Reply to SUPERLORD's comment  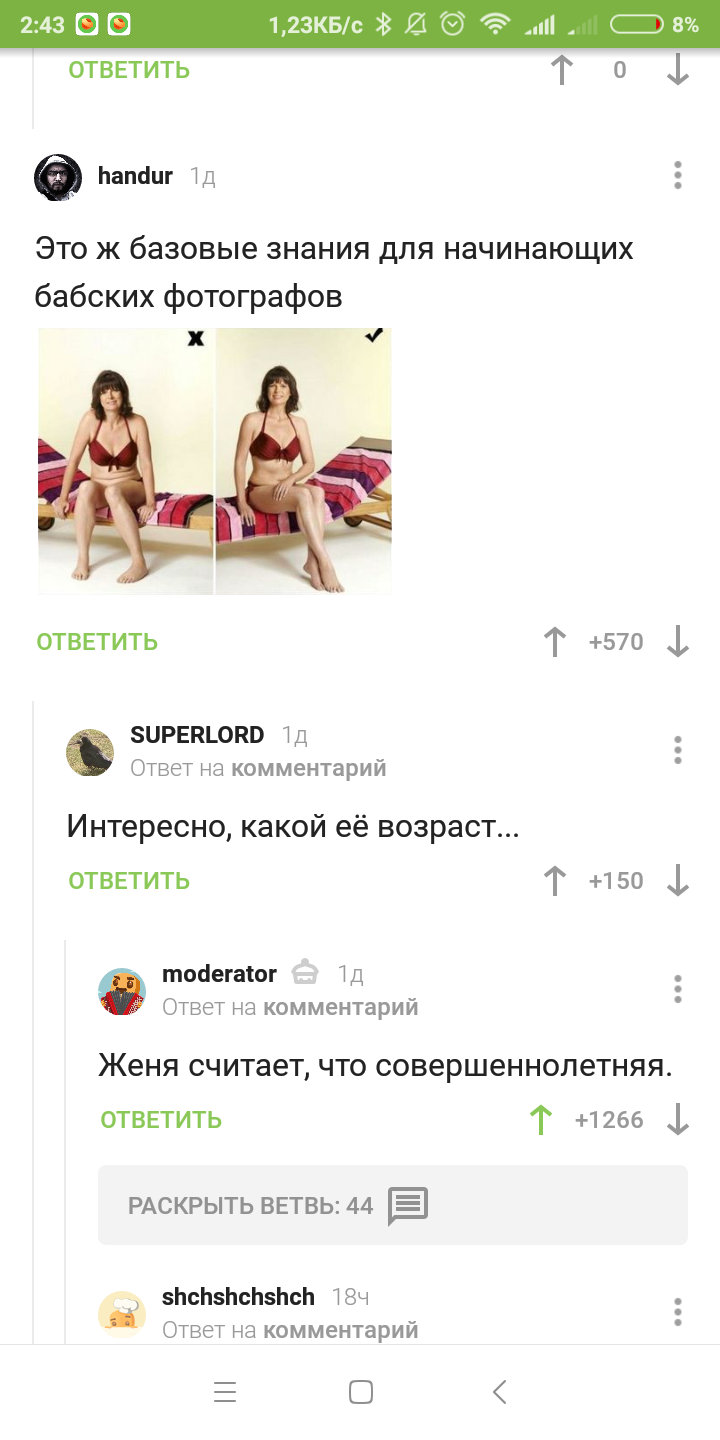coord(129,880)
